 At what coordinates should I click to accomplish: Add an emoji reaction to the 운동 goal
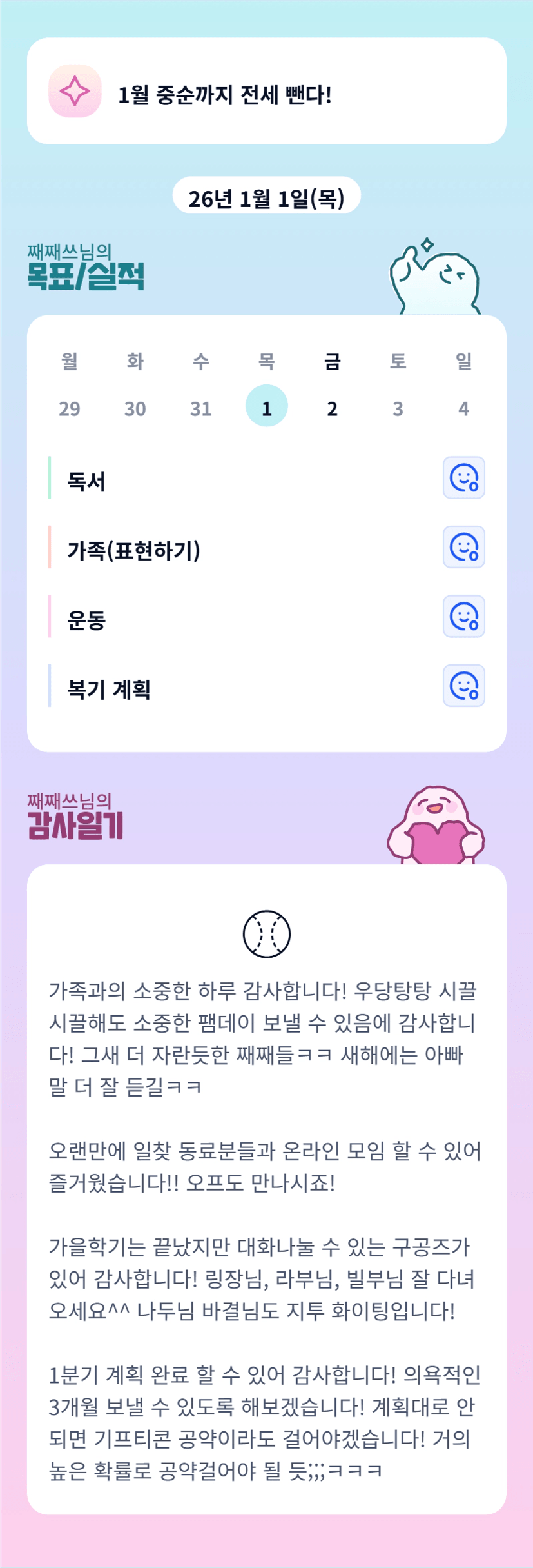click(x=464, y=617)
